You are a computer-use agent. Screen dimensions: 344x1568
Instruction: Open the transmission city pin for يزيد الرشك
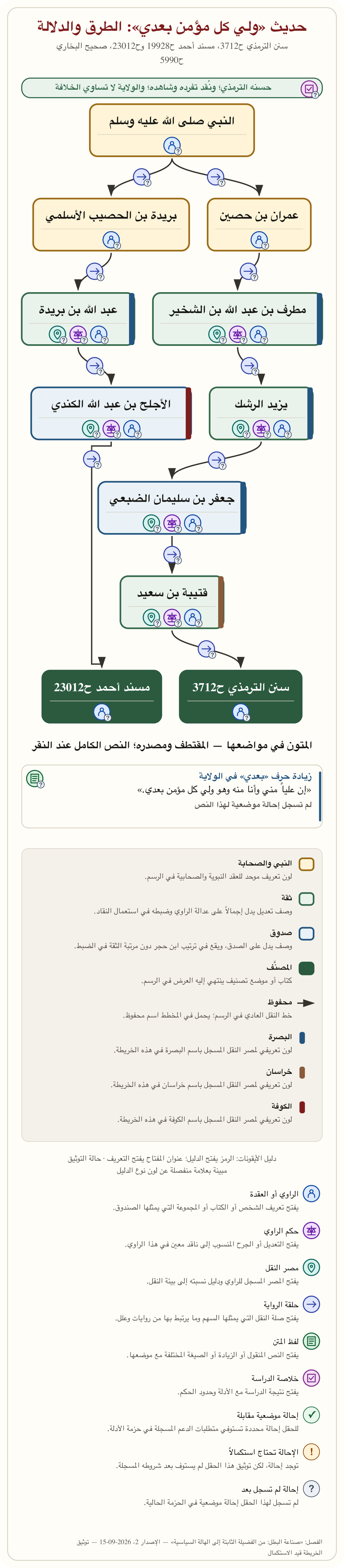coord(241,428)
